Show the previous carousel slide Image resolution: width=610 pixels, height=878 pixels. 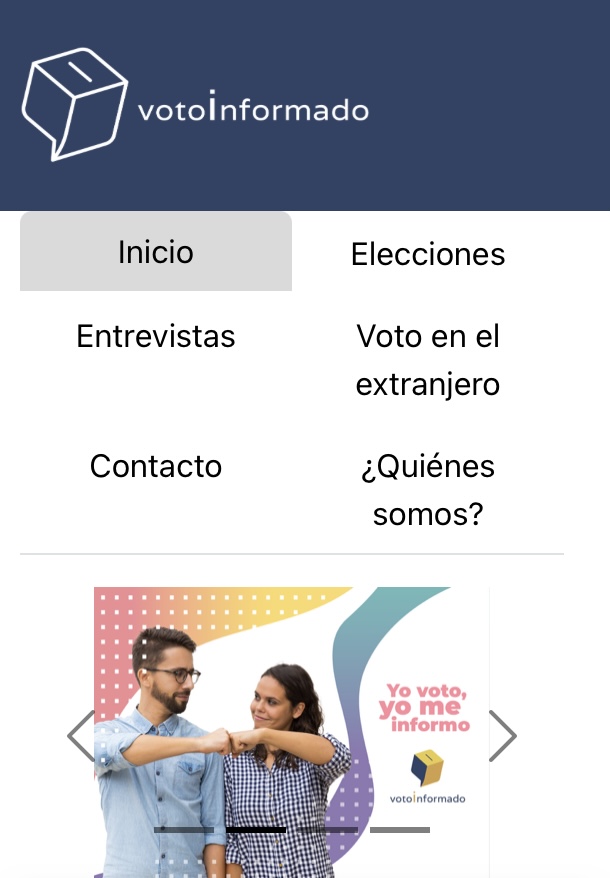pos(81,736)
